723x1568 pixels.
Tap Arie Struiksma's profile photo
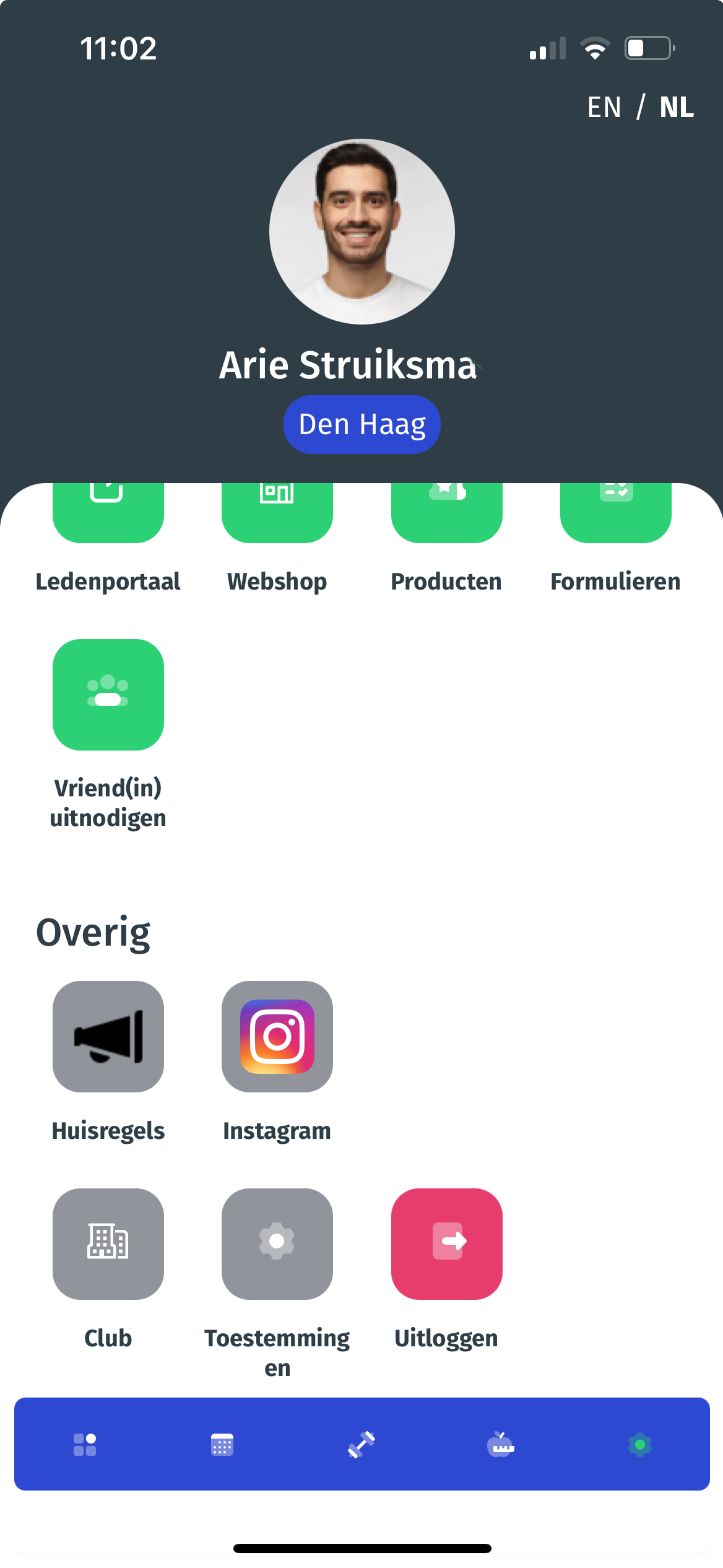(x=362, y=232)
